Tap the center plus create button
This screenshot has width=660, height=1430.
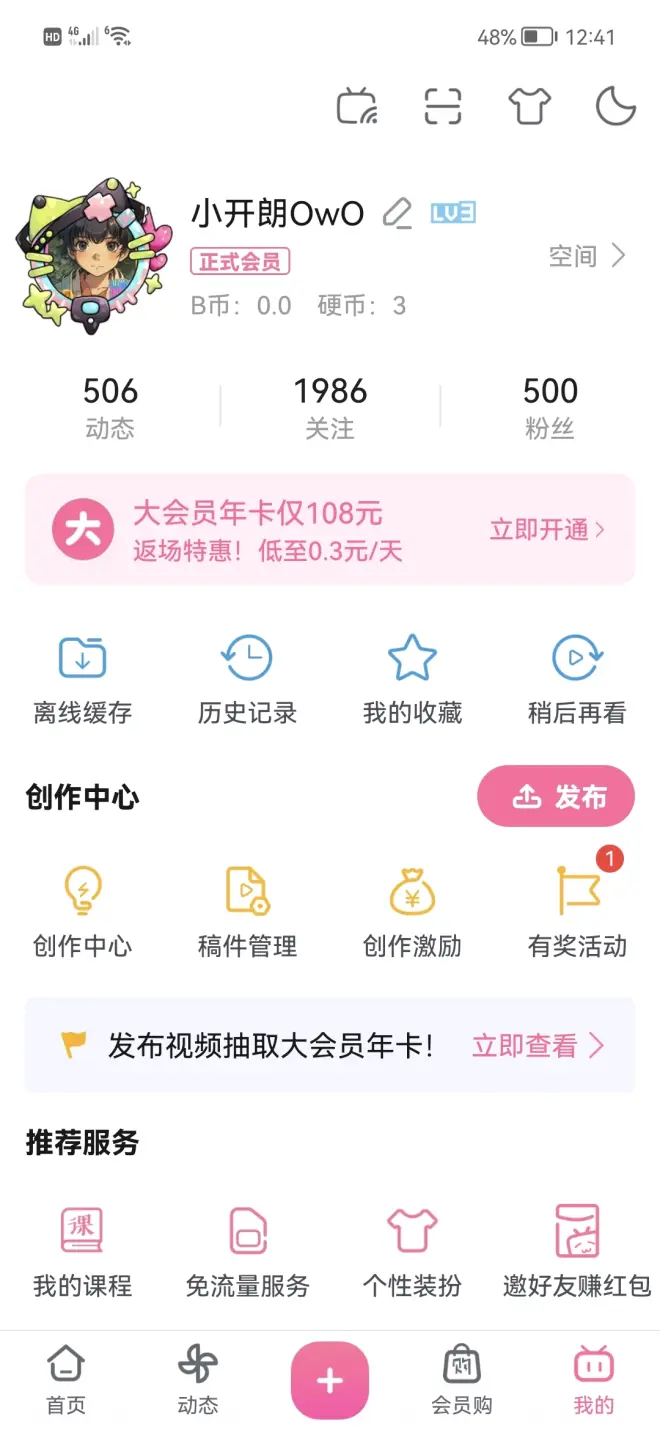[330, 1381]
